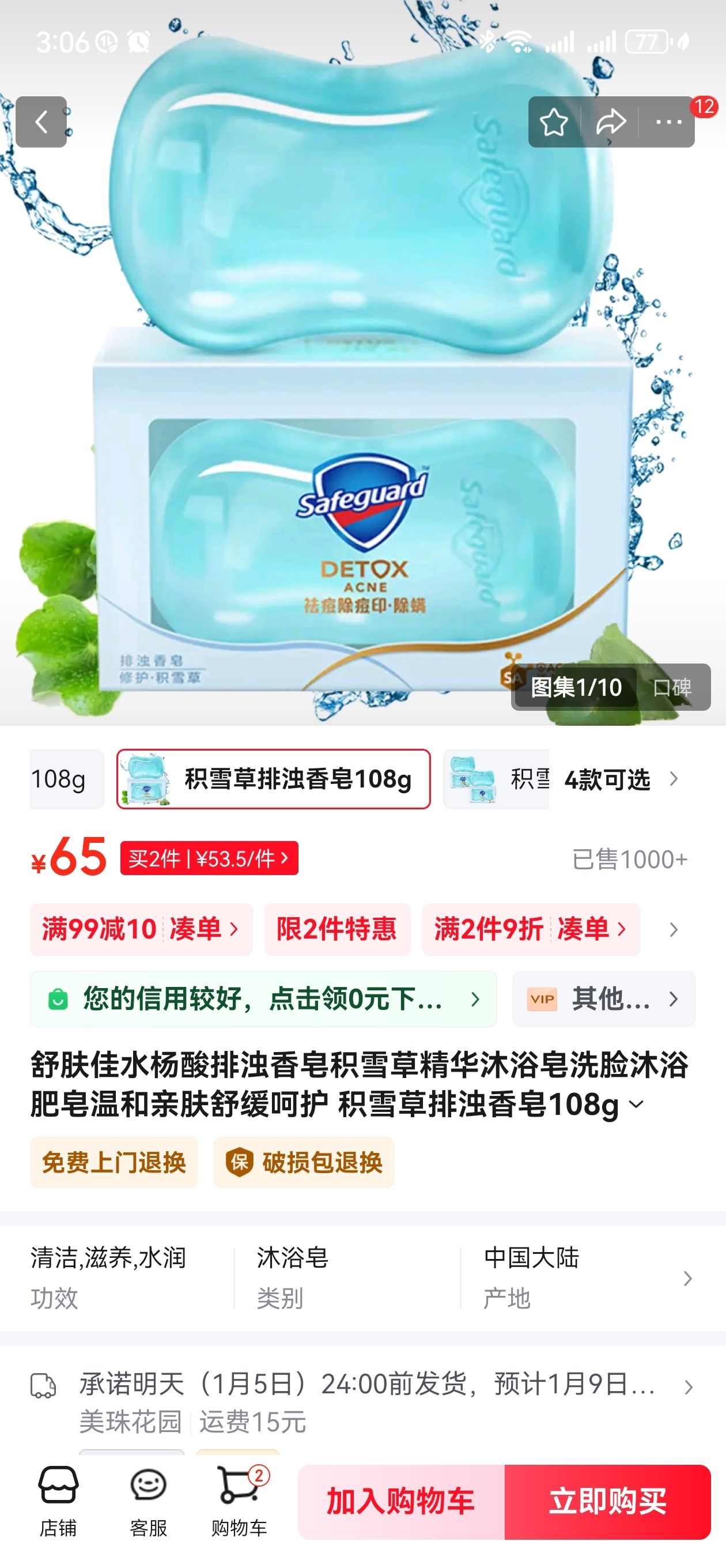
Task: View the 限2件特惠 offer
Action: tap(336, 929)
